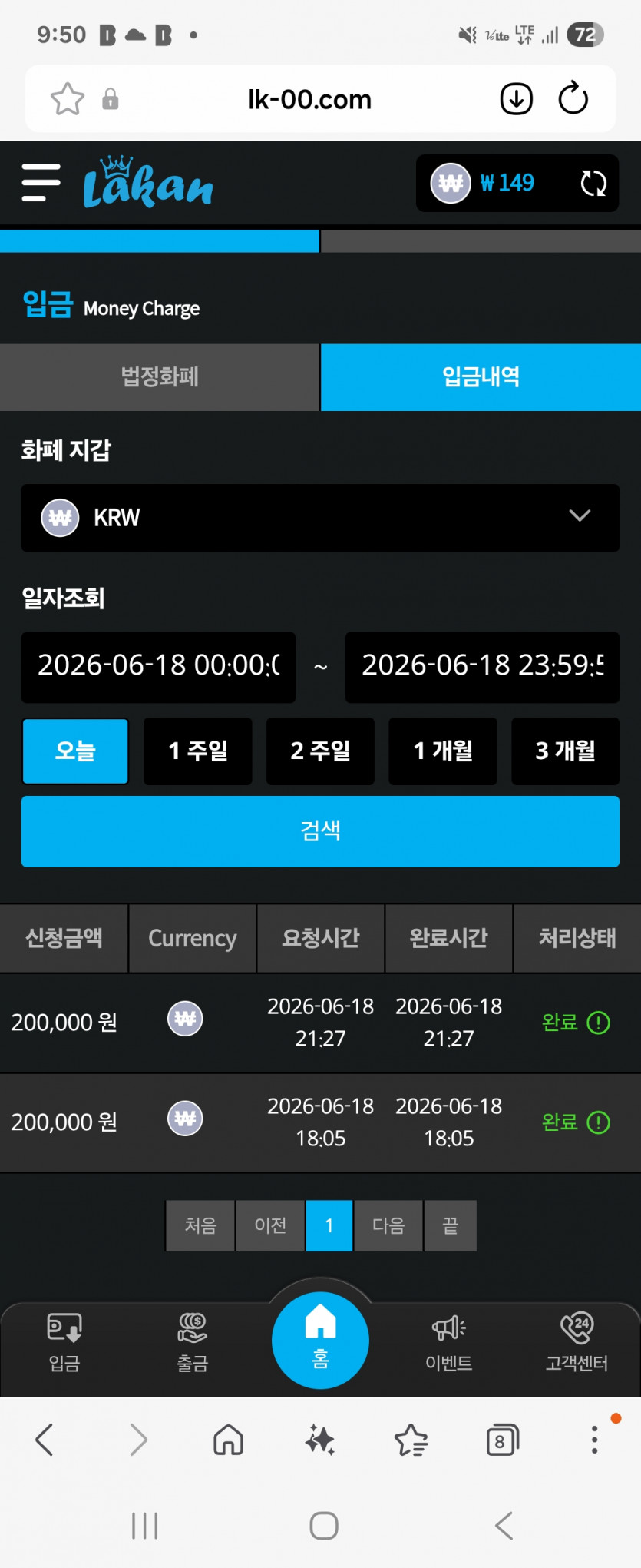
Task: Choose the 2 주일 range button
Action: pos(320,751)
